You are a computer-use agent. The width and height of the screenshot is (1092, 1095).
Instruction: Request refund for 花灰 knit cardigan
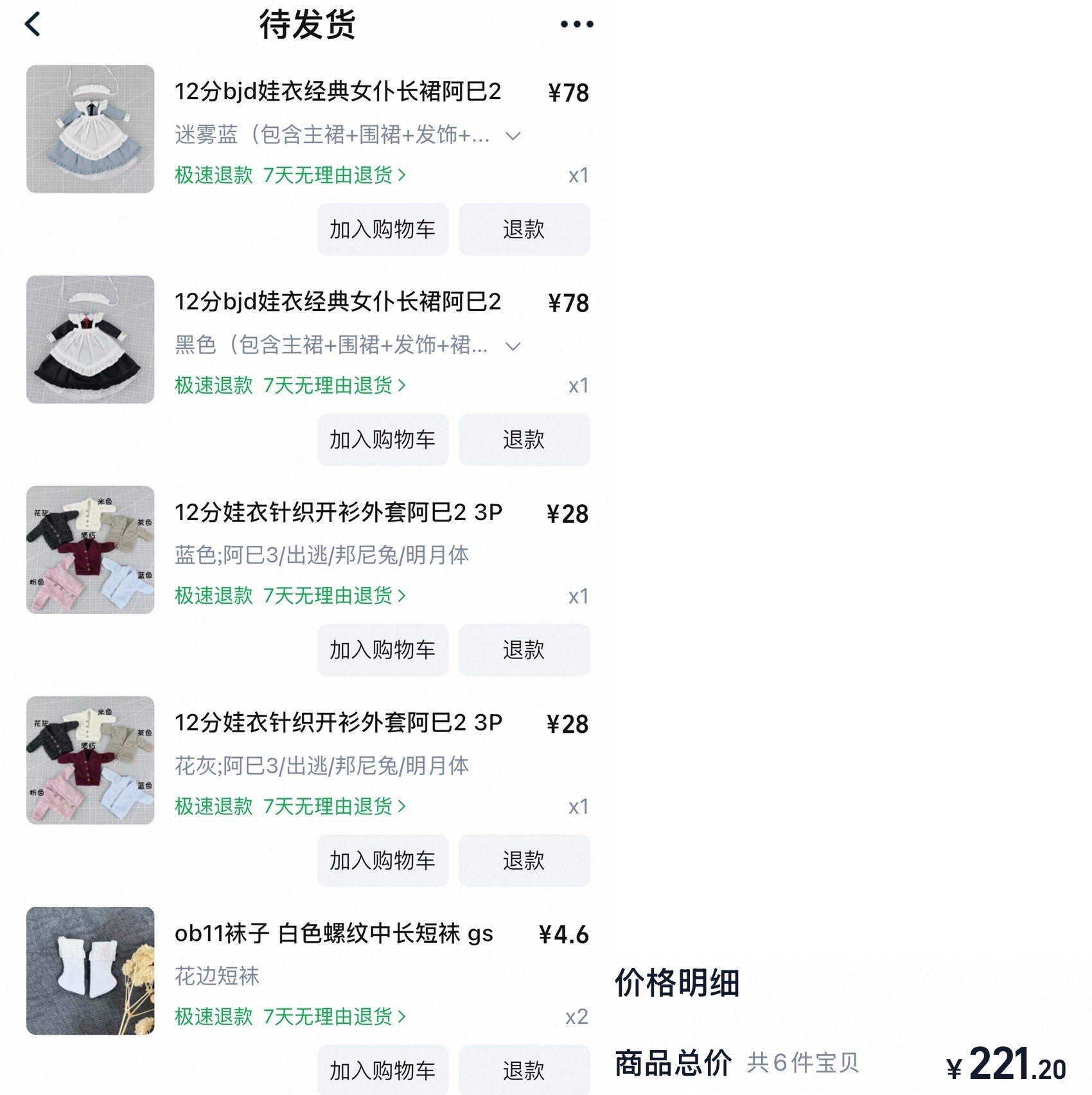[x=524, y=861]
